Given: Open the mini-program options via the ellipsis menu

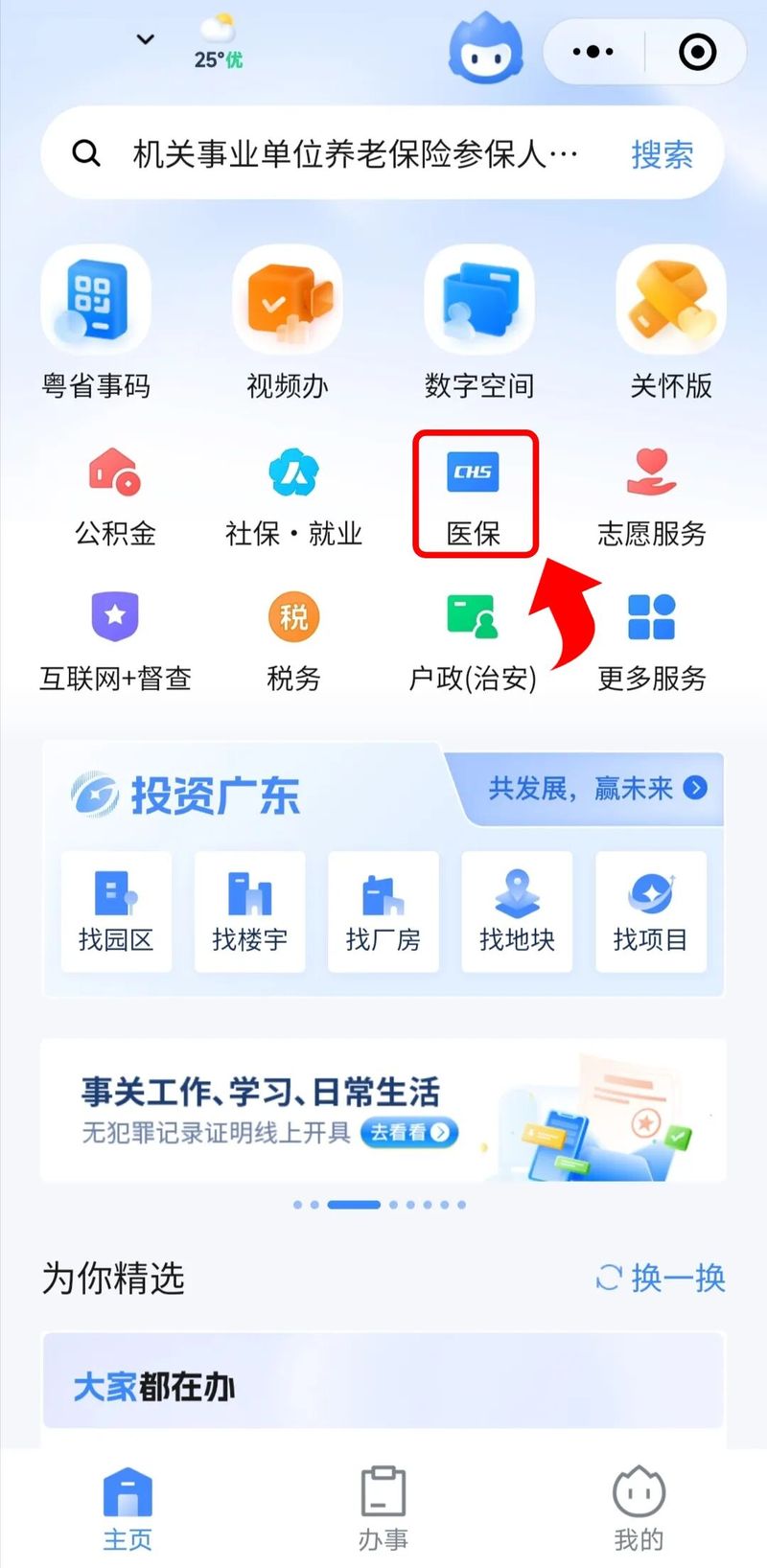Looking at the screenshot, I should [593, 52].
